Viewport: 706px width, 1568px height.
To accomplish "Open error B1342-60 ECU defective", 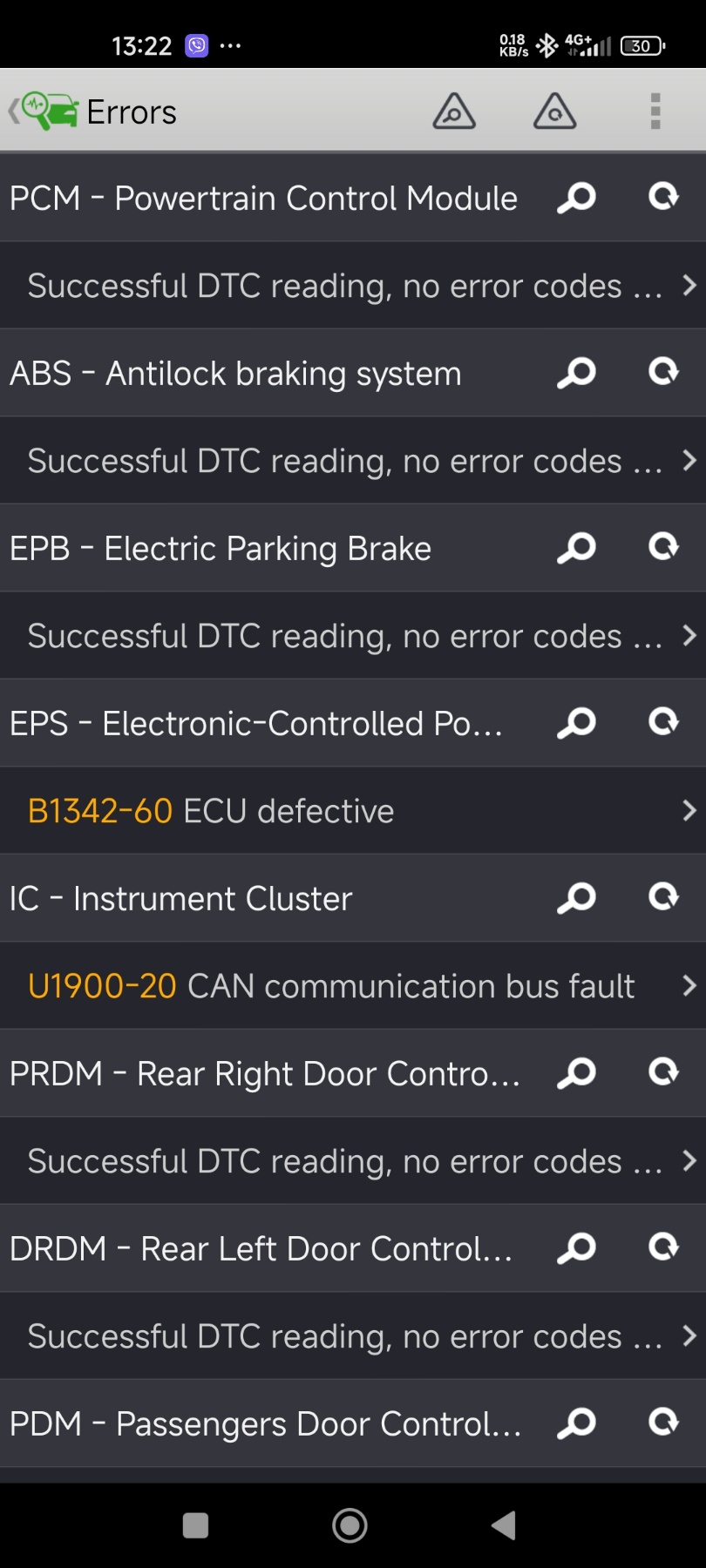I will tap(353, 810).
